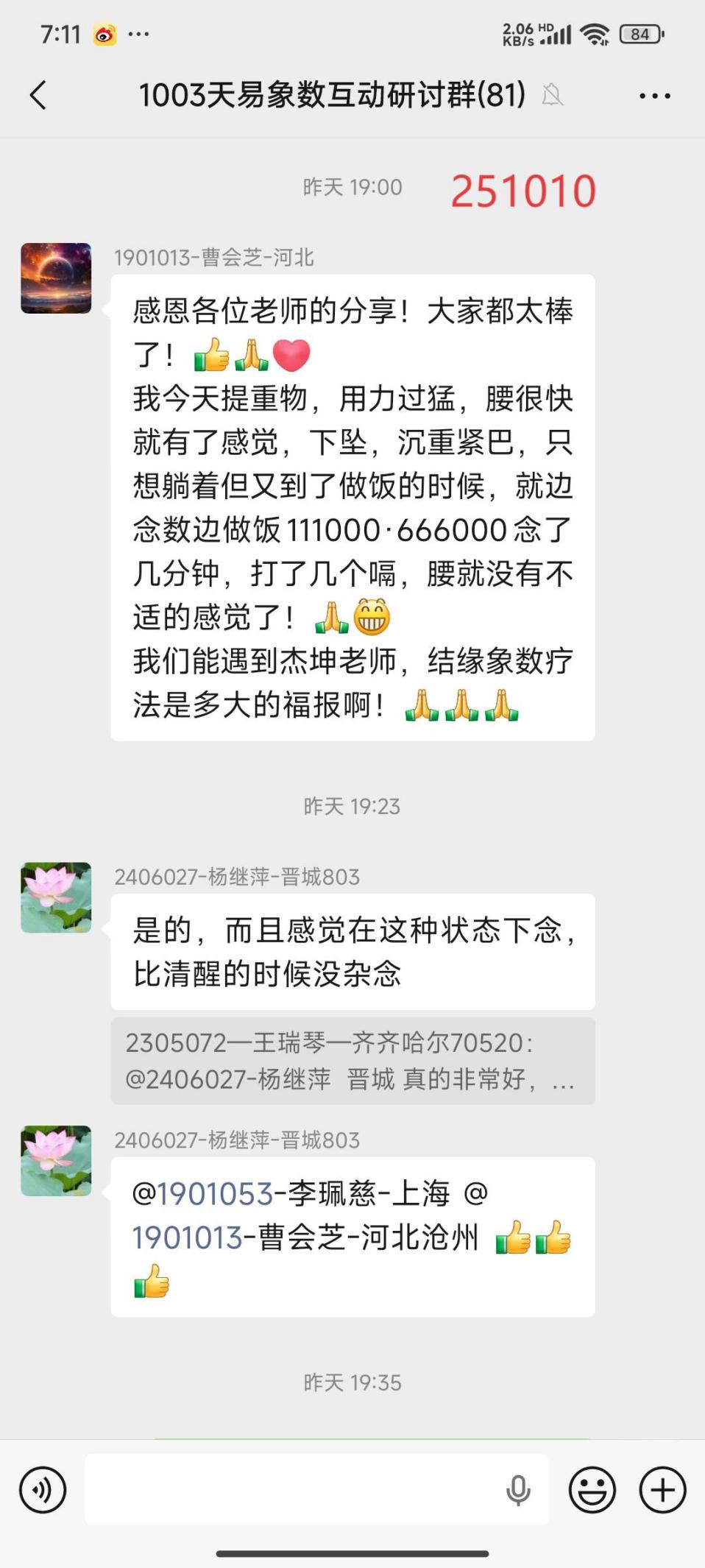Open the emoji sticker panel

(592, 1490)
